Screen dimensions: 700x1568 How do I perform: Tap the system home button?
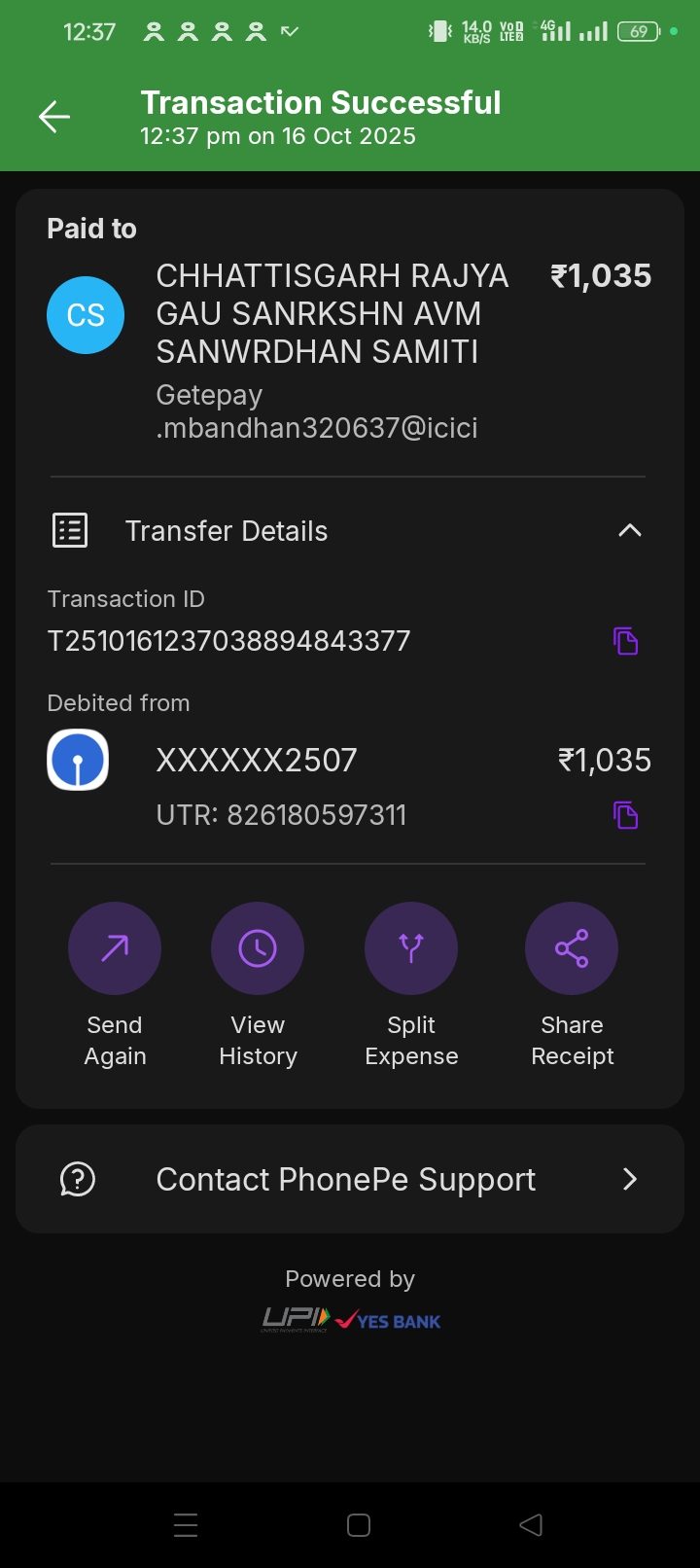(x=359, y=1525)
